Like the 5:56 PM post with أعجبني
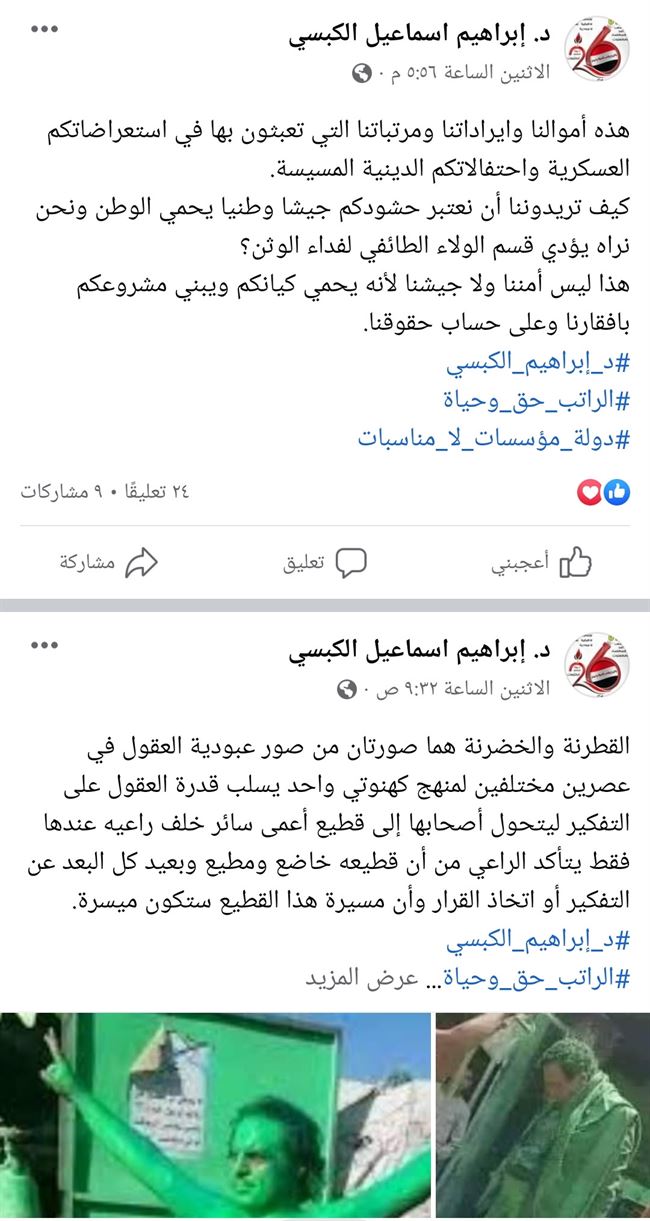The height and width of the screenshot is (1221, 650). point(540,562)
